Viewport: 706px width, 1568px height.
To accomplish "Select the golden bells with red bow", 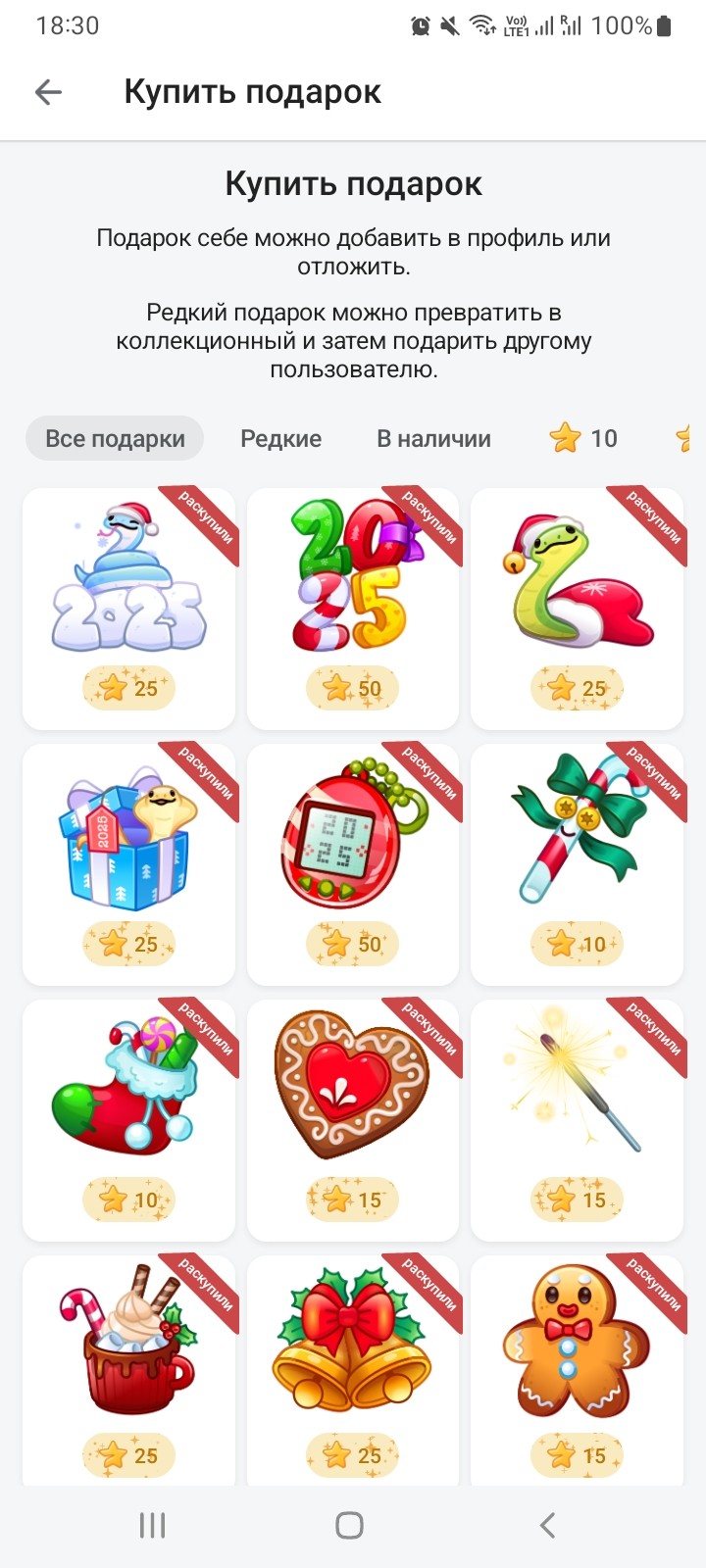I will click(353, 1372).
